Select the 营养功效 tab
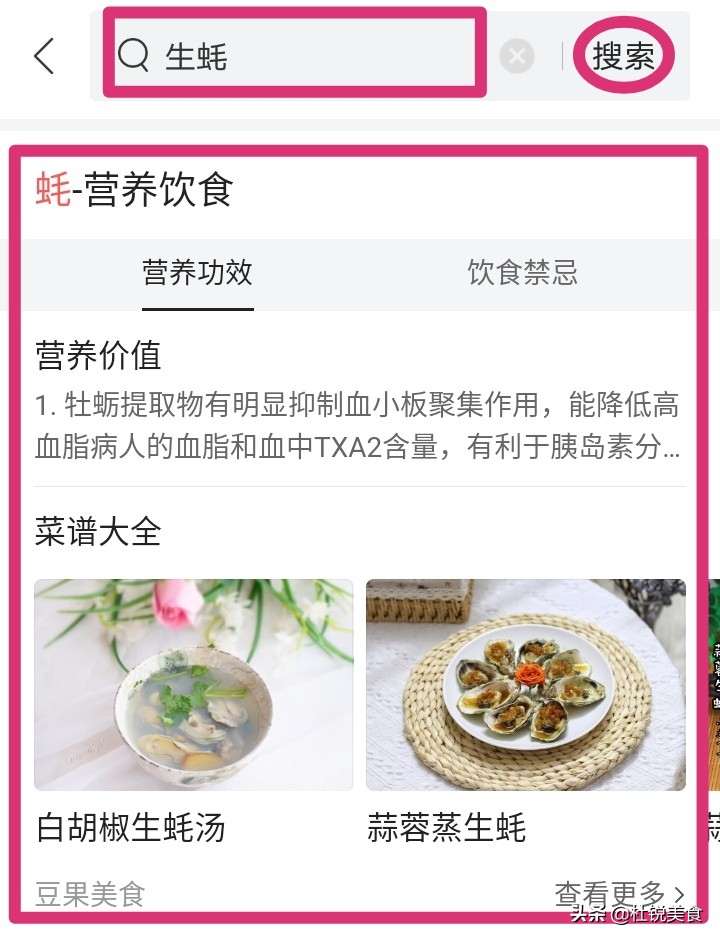Viewport: 720px width, 940px height. coord(197,273)
